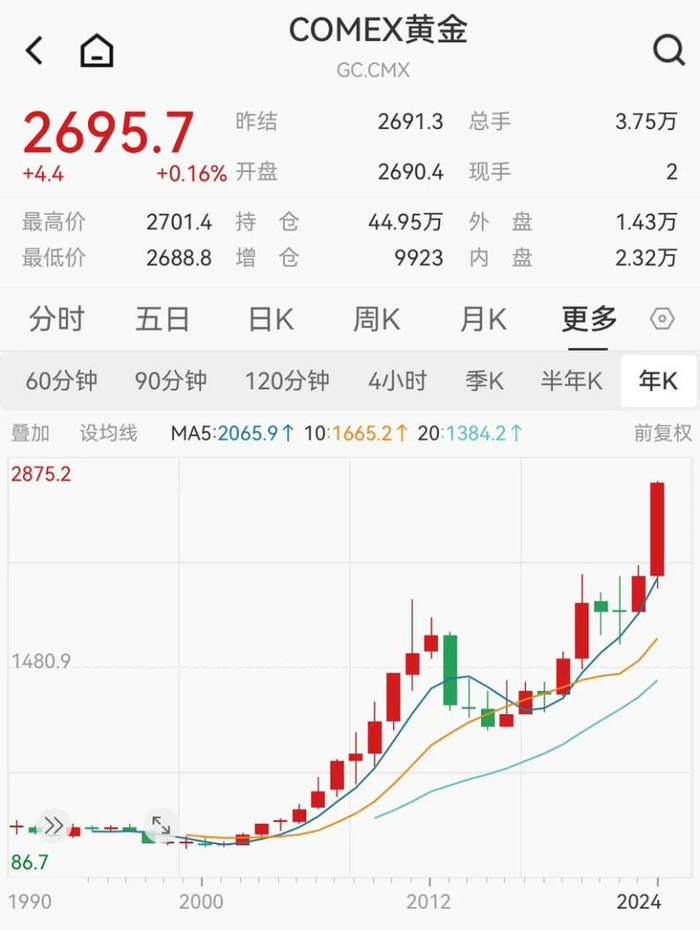Screen dimensions: 700x930
Task: Switch to the 半年K period
Action: click(x=571, y=381)
